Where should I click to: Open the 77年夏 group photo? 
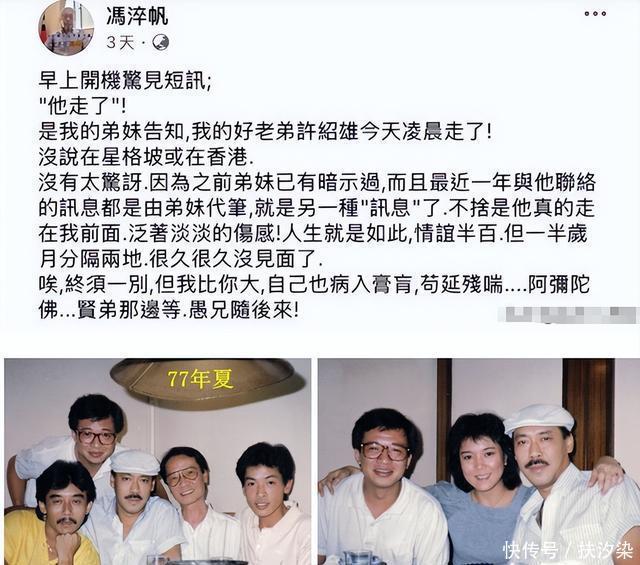click(157, 462)
